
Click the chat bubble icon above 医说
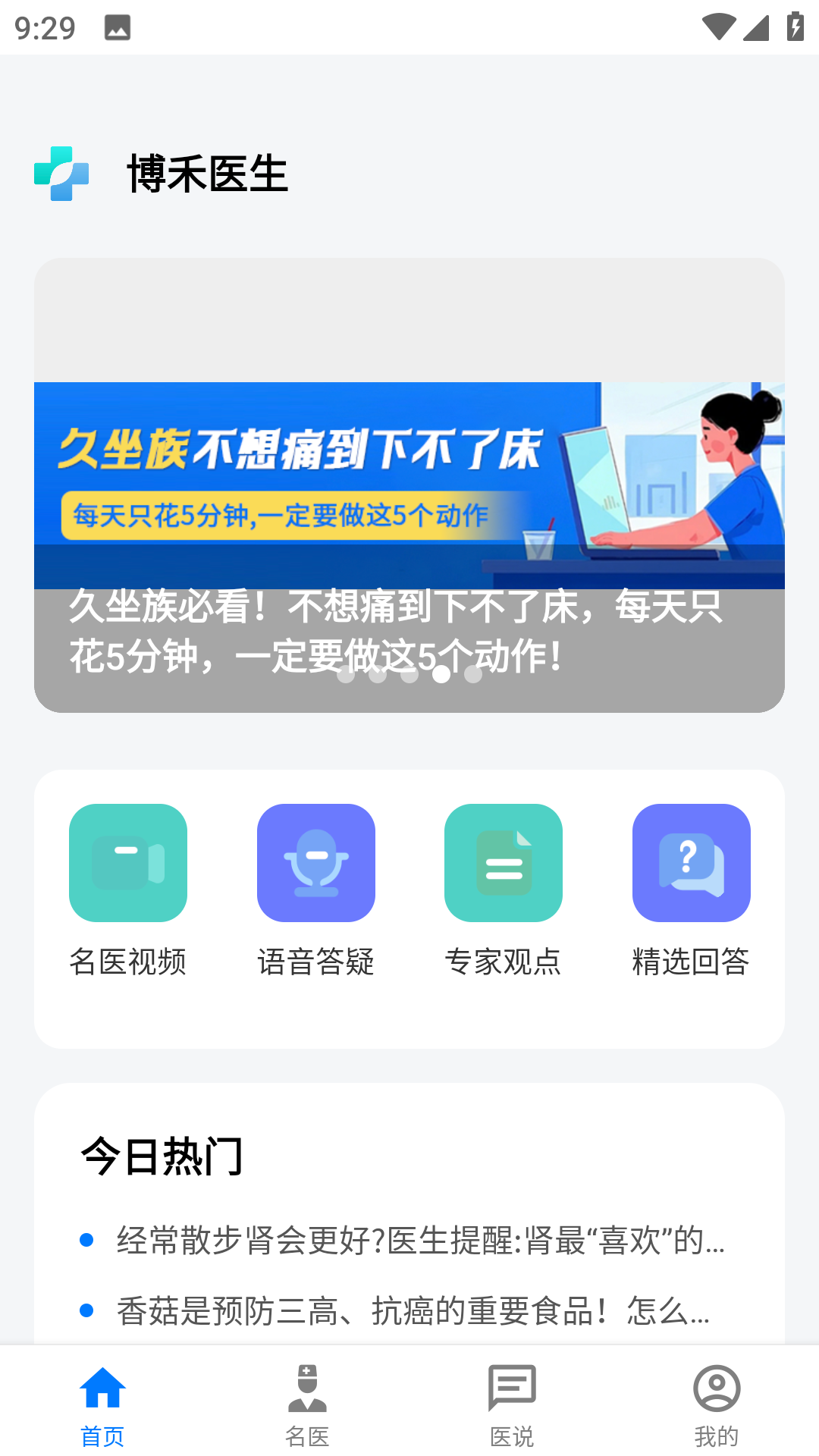point(512,1399)
